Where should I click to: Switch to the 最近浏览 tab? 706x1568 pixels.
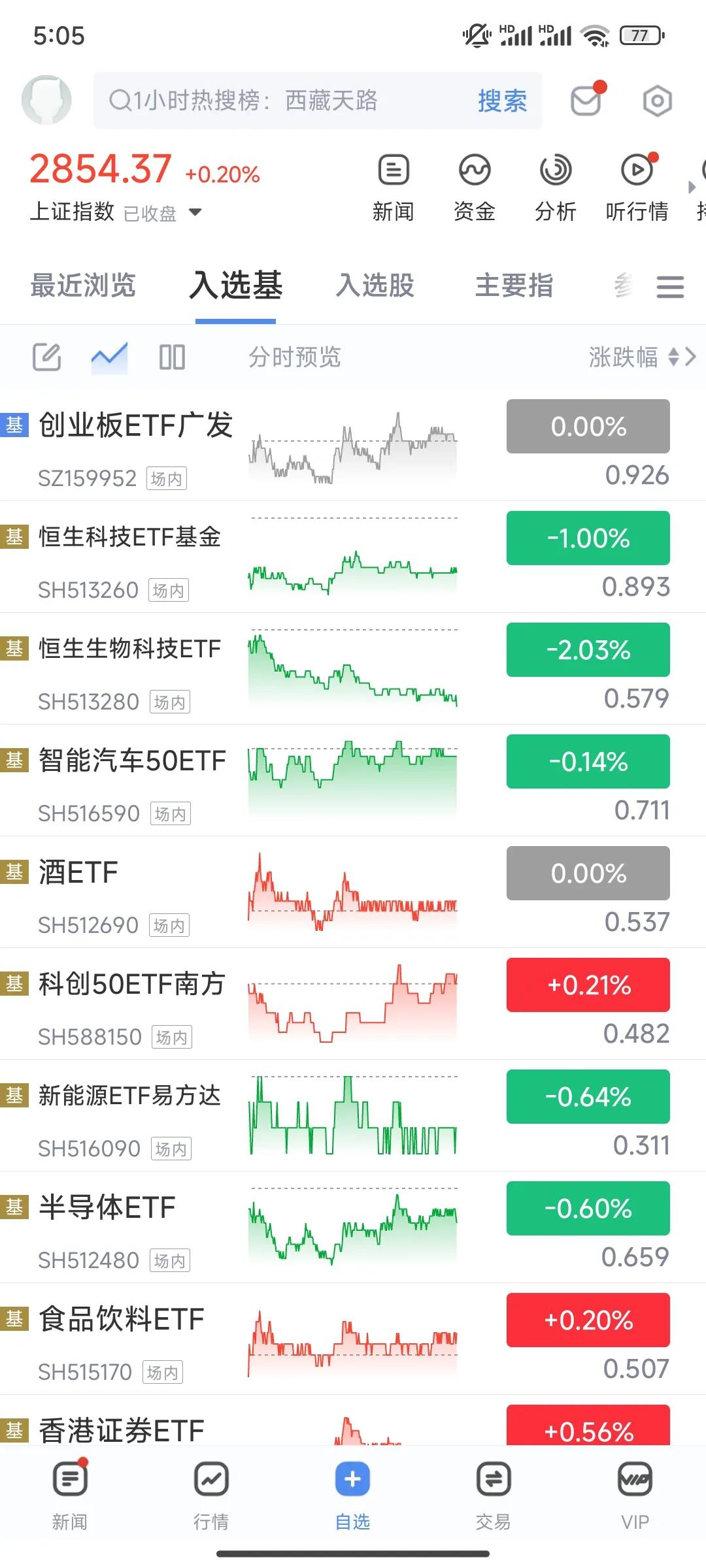coord(82,286)
